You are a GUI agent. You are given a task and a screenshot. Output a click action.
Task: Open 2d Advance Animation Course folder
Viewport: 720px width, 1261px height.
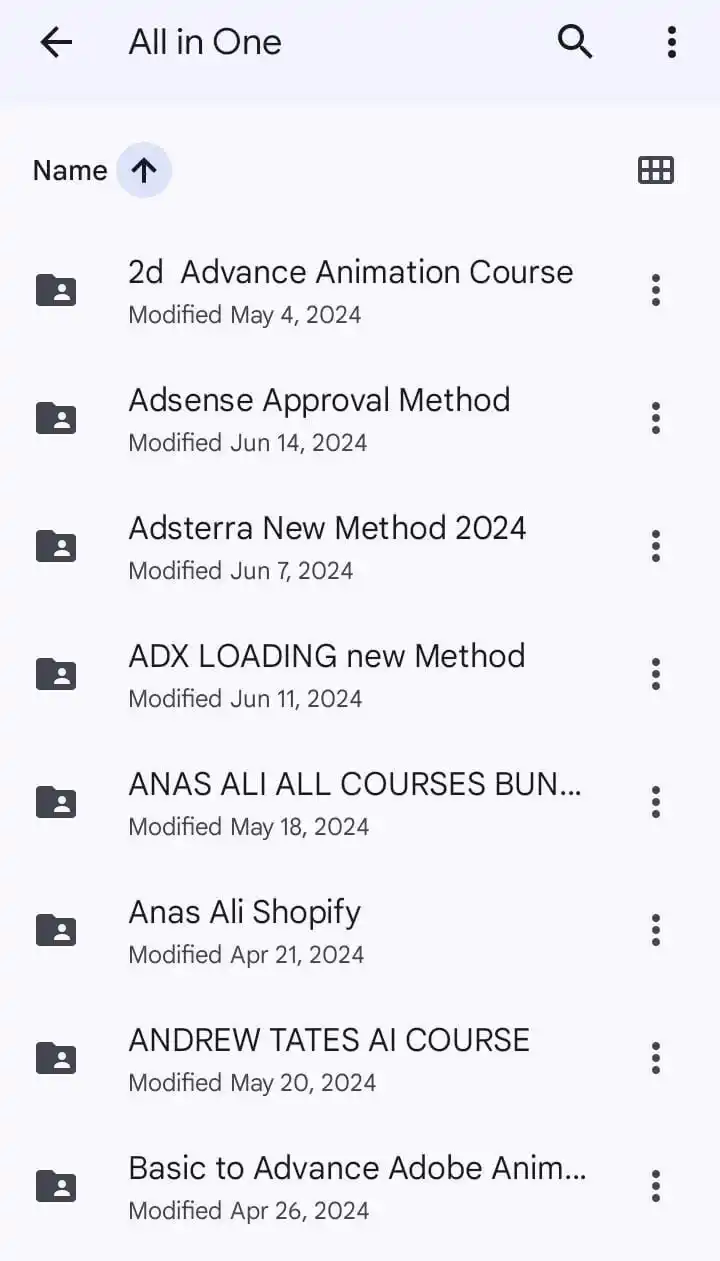point(350,290)
